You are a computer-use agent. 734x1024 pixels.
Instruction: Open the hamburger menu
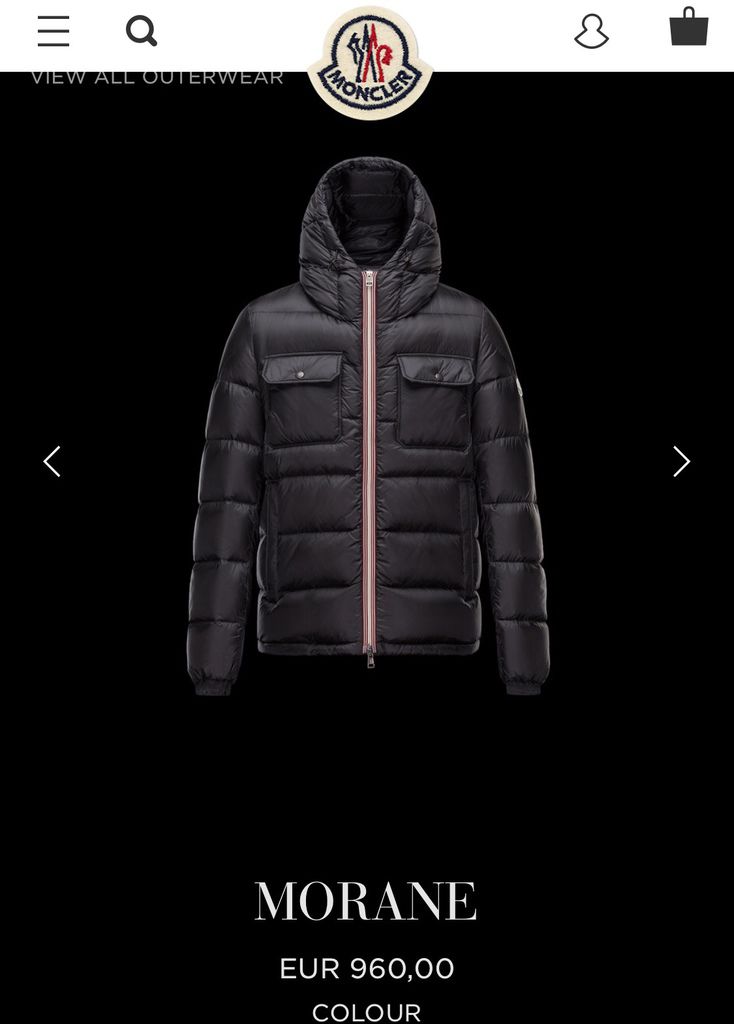pos(53,31)
